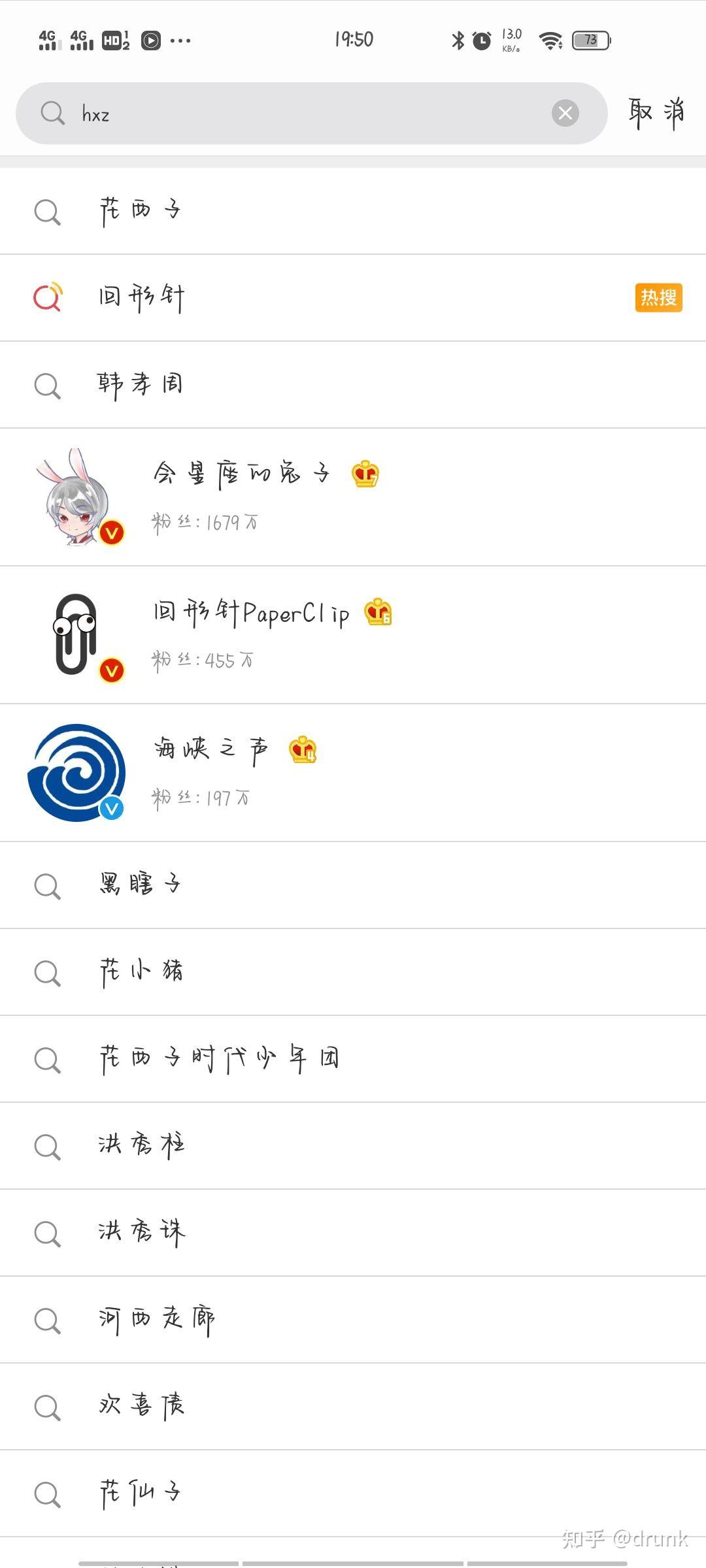Tap the search input showing hxz
Viewport: 706px width, 1568px height.
261,113
